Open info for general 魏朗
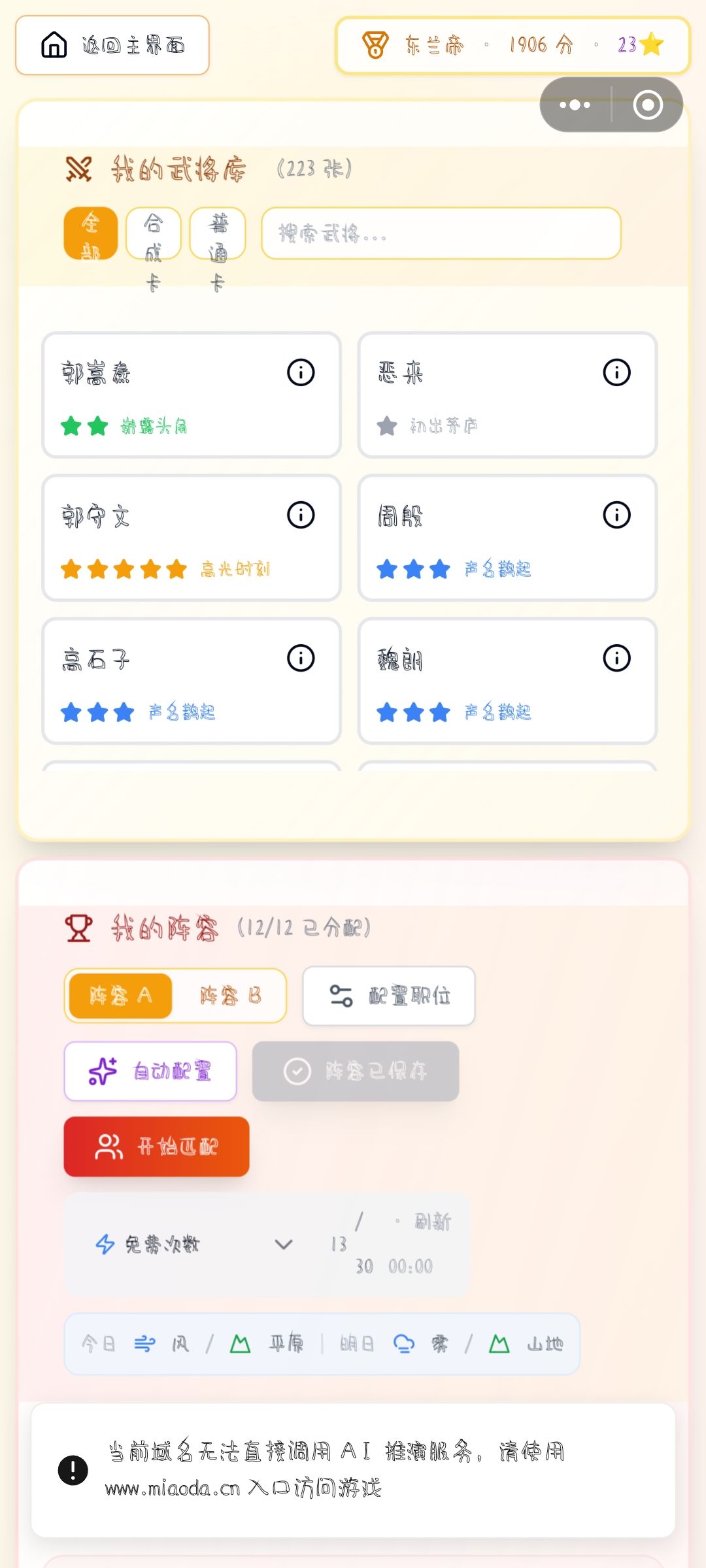706x1568 pixels. (x=616, y=658)
